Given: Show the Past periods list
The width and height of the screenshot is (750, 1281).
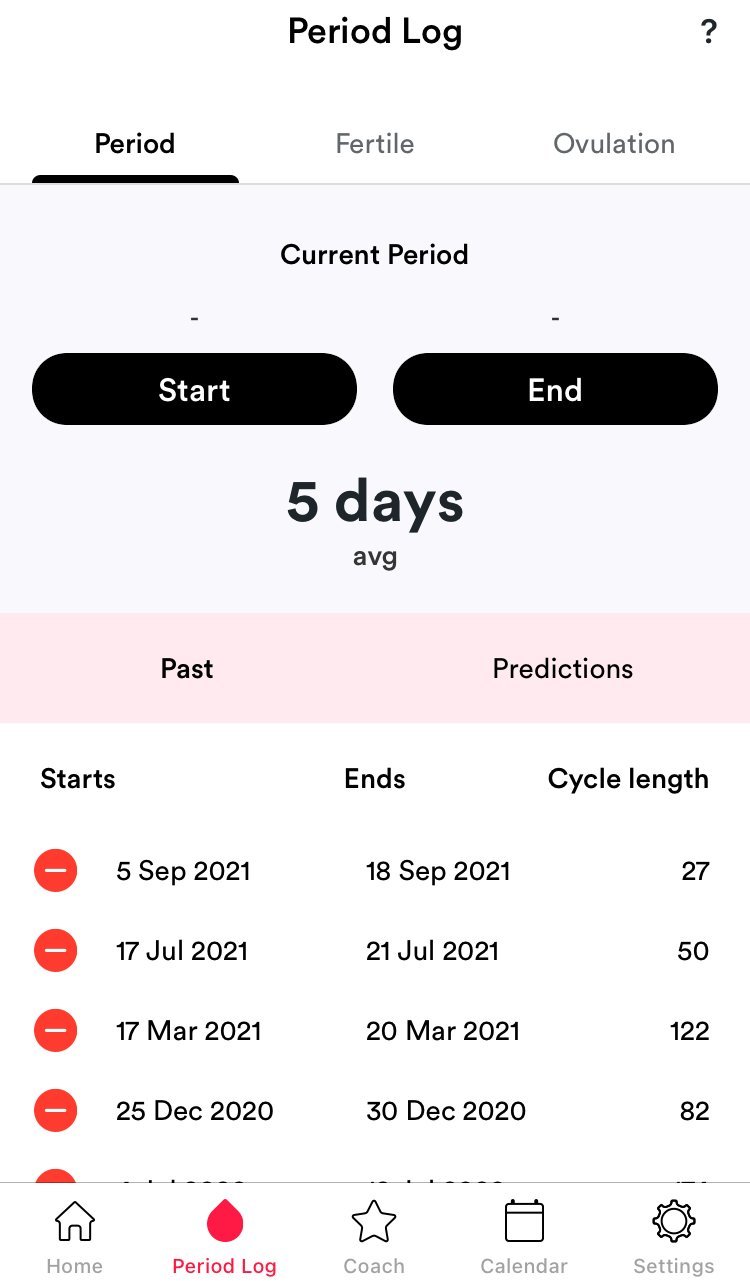Looking at the screenshot, I should click(187, 668).
